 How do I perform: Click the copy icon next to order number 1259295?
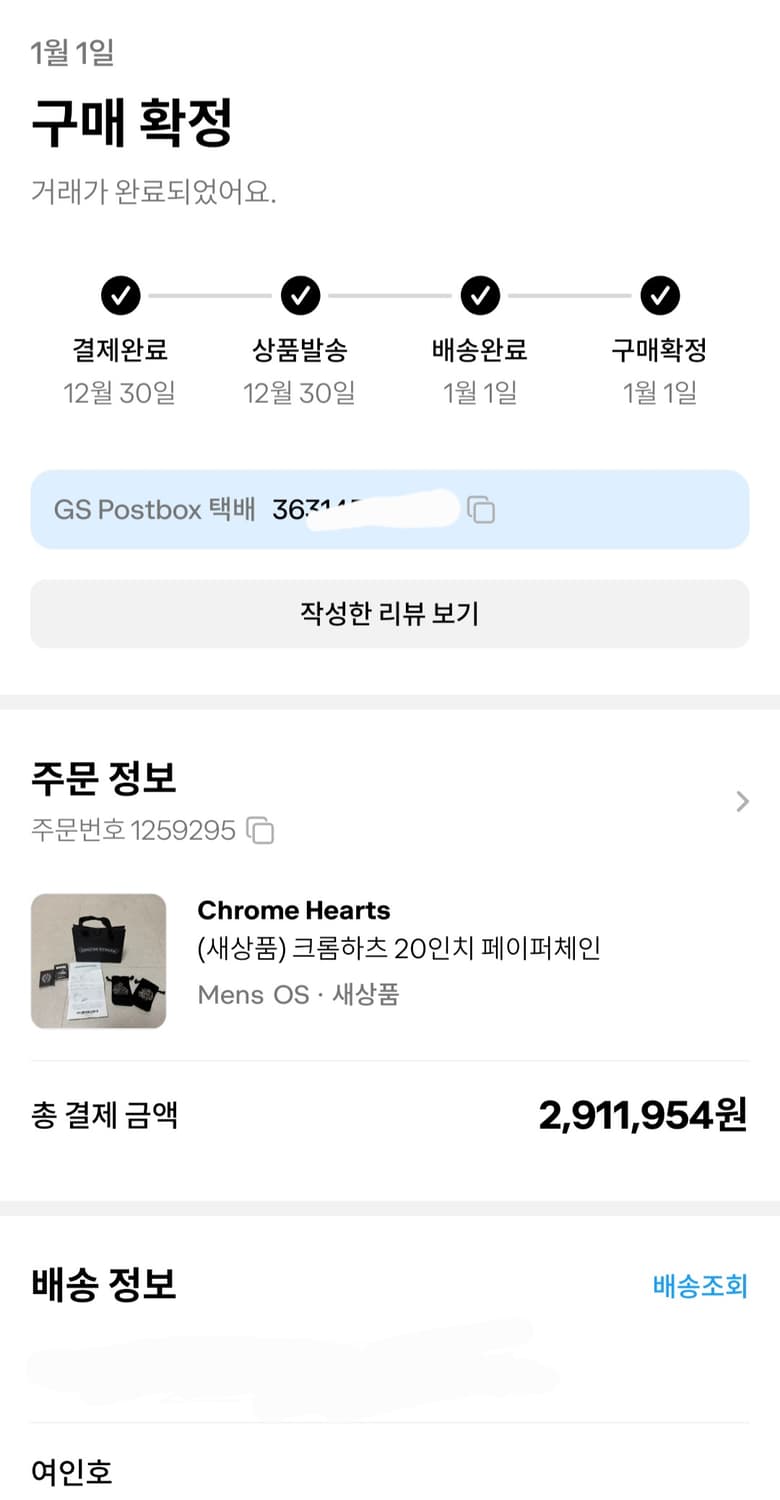click(262, 830)
